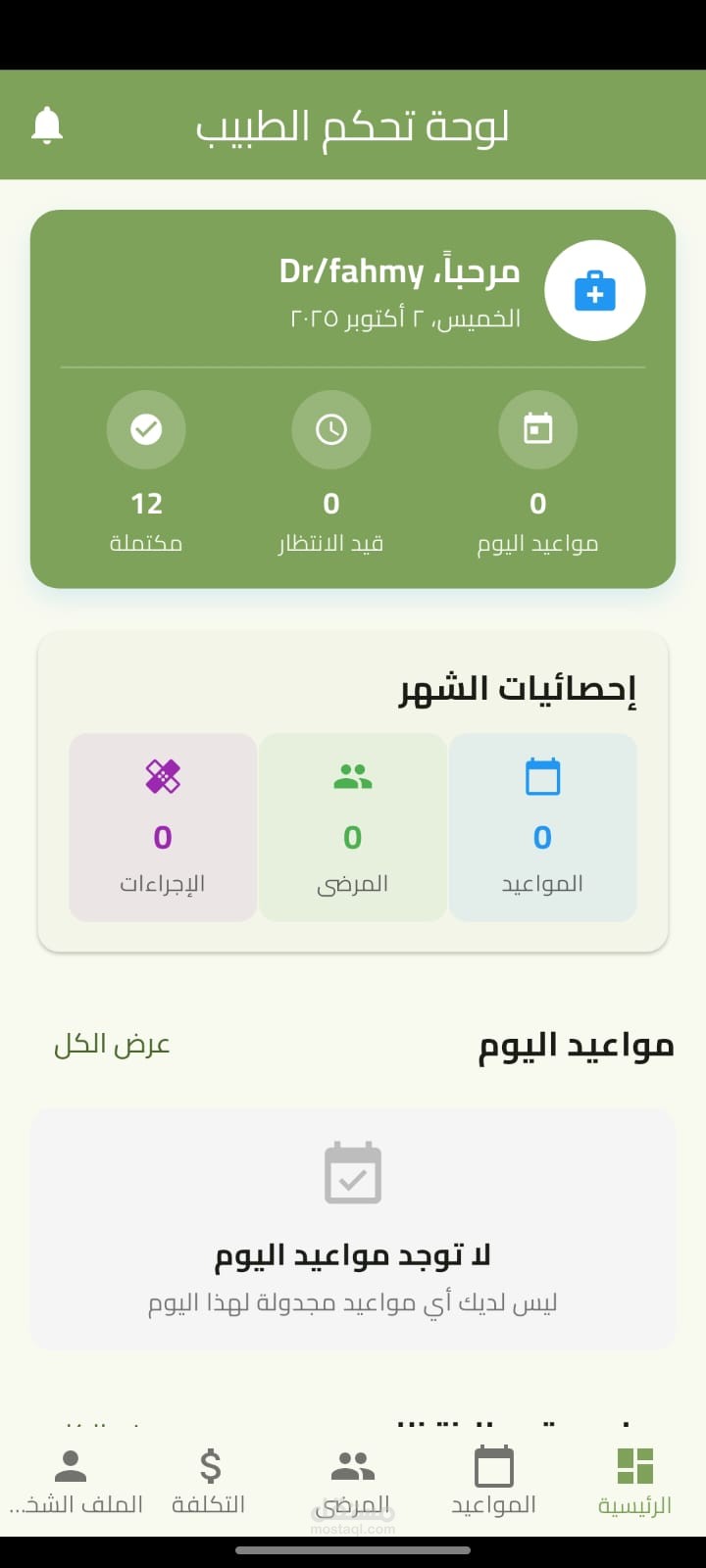This screenshot has height=1568, width=706.
Task: Go to the المرضى tab
Action: point(352,1481)
